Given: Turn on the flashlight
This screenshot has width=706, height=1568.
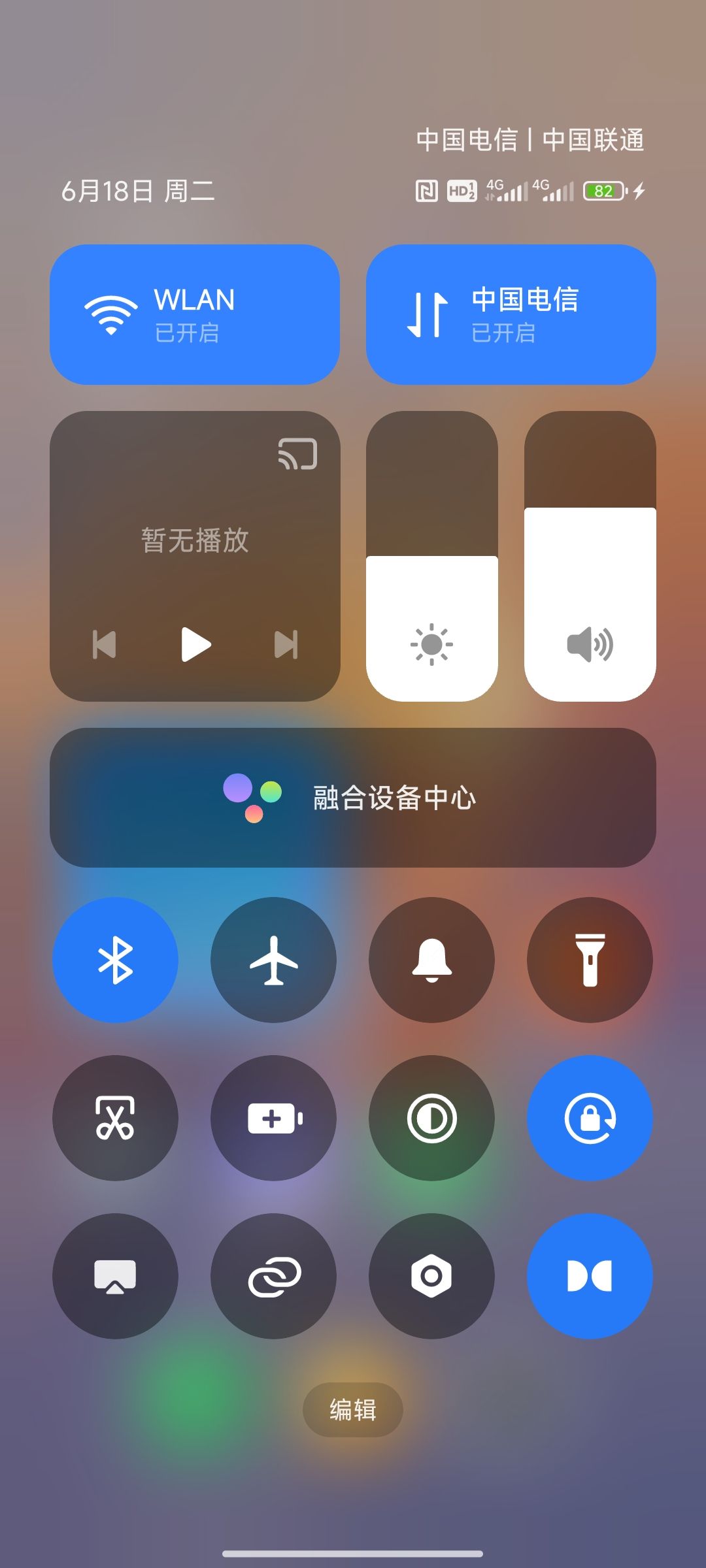Looking at the screenshot, I should (590, 960).
